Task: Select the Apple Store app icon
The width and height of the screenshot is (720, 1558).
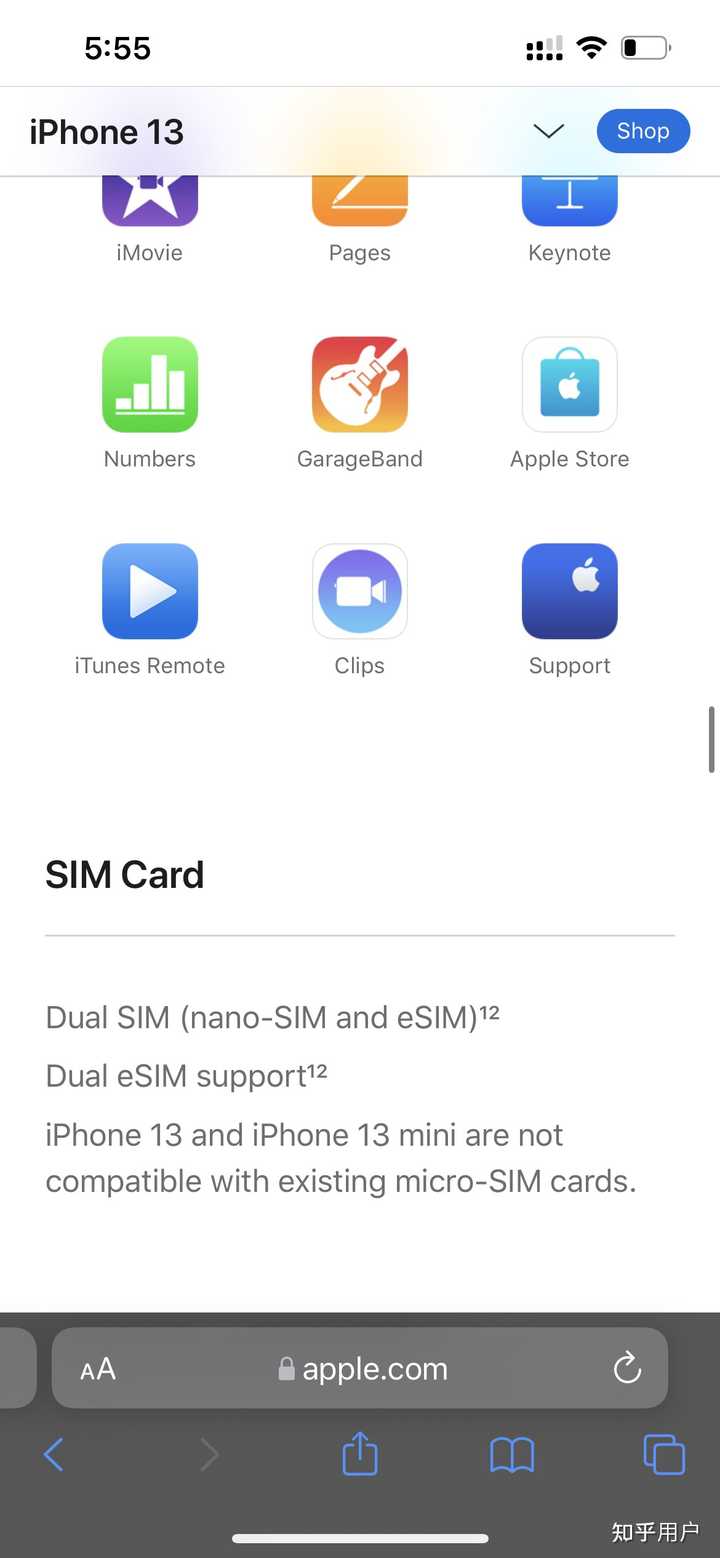Action: click(569, 384)
